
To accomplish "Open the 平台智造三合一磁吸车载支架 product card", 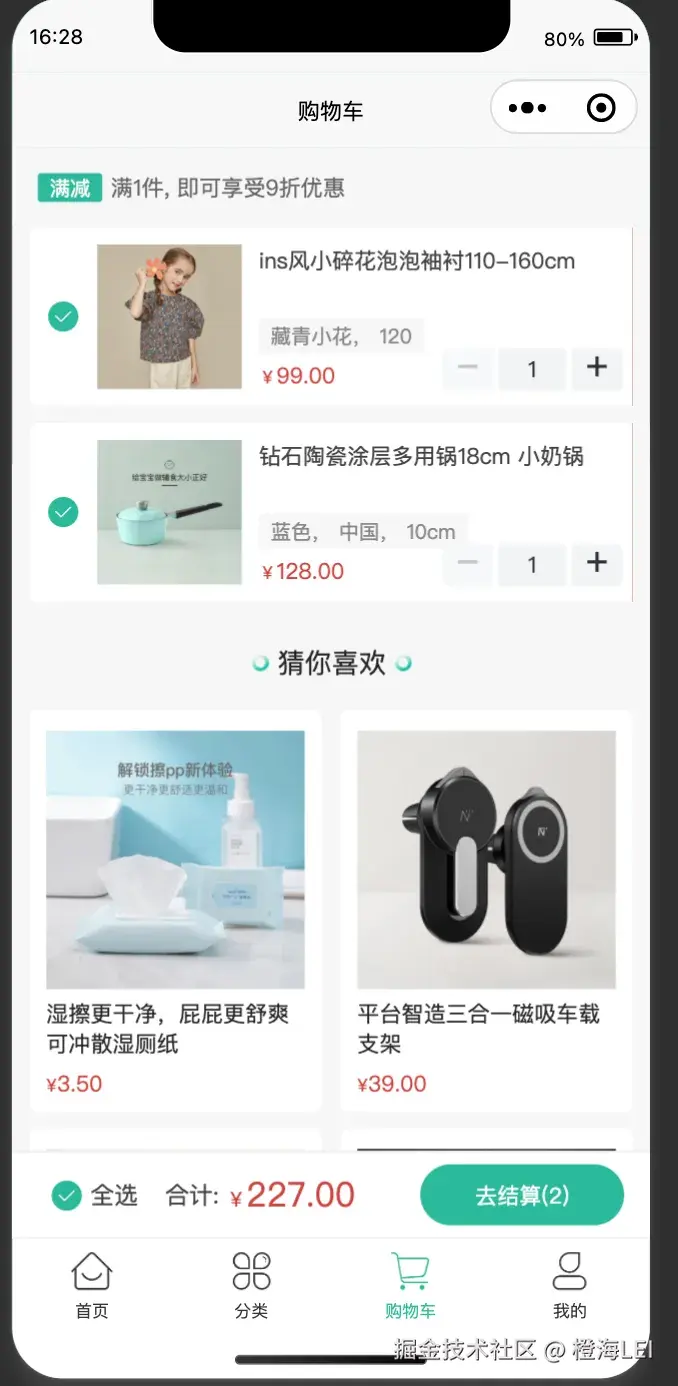I will pyautogui.click(x=486, y=911).
